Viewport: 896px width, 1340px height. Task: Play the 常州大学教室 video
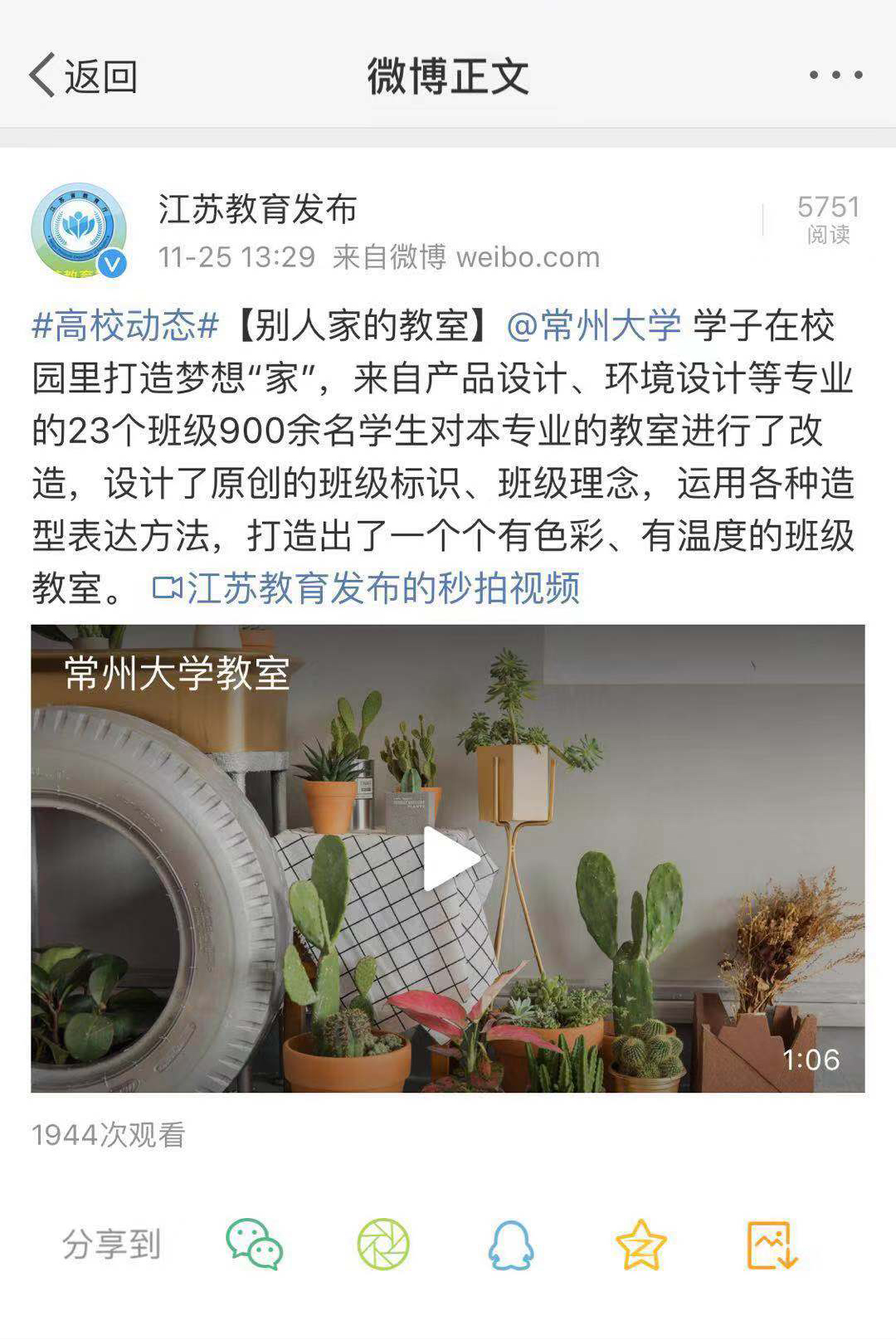click(x=449, y=859)
